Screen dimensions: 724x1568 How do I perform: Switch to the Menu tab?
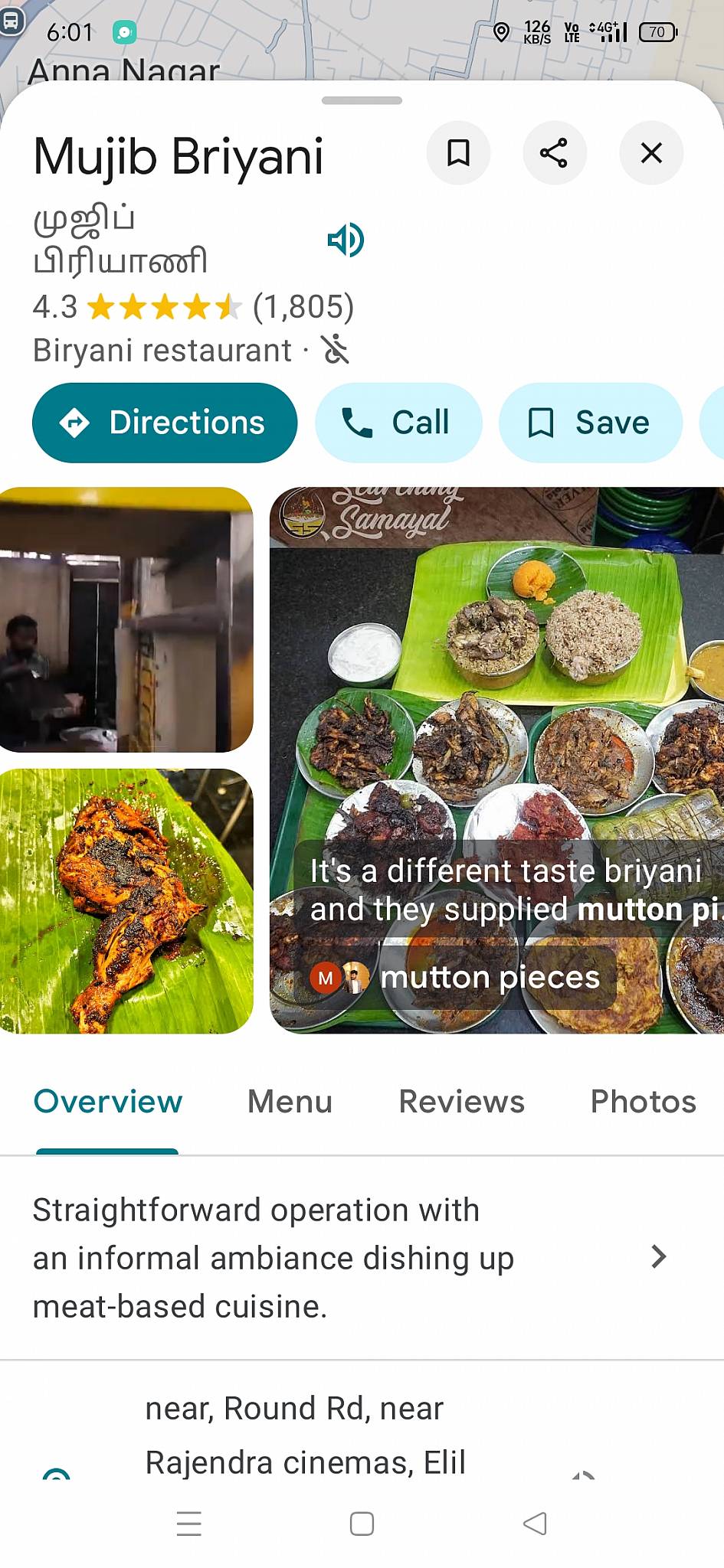[x=289, y=1101]
